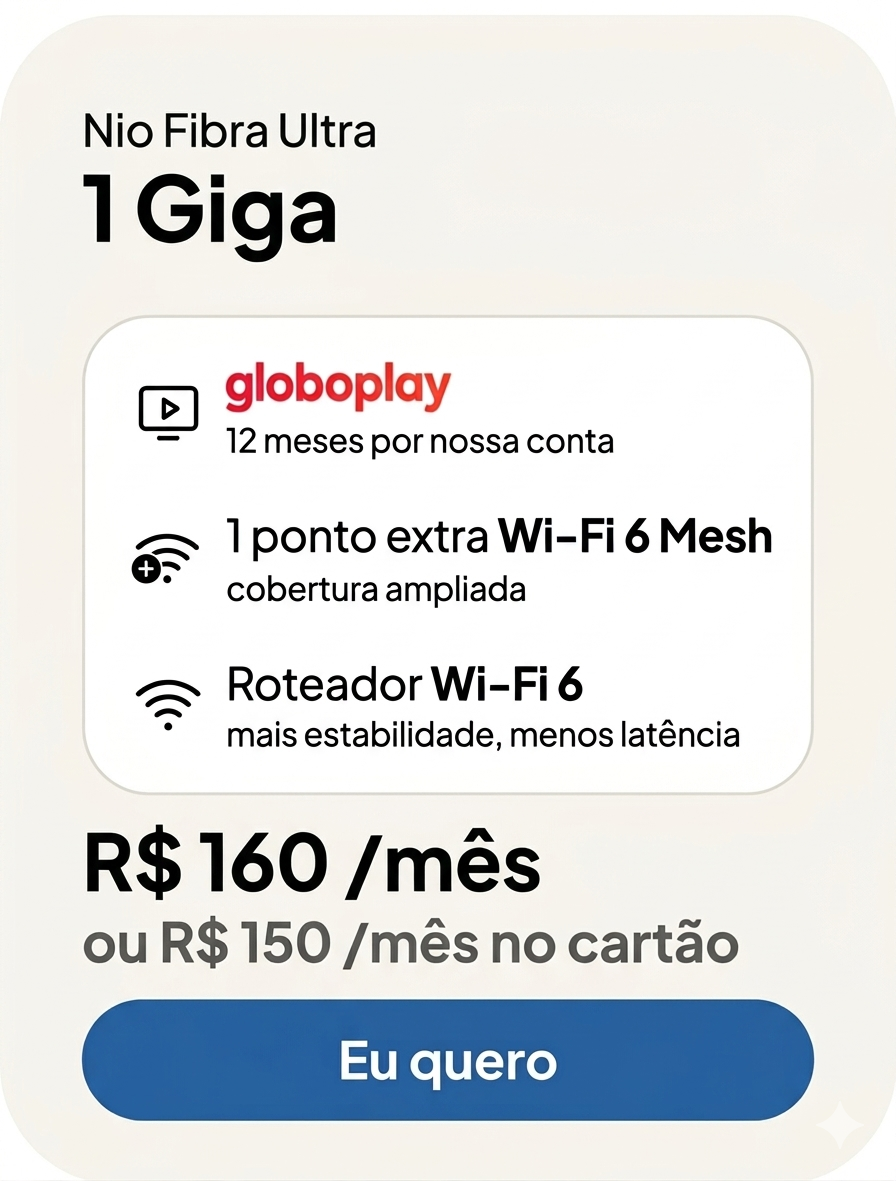Click mais estabilidade, menos latência text
This screenshot has height=1181, width=896.
click(x=484, y=734)
